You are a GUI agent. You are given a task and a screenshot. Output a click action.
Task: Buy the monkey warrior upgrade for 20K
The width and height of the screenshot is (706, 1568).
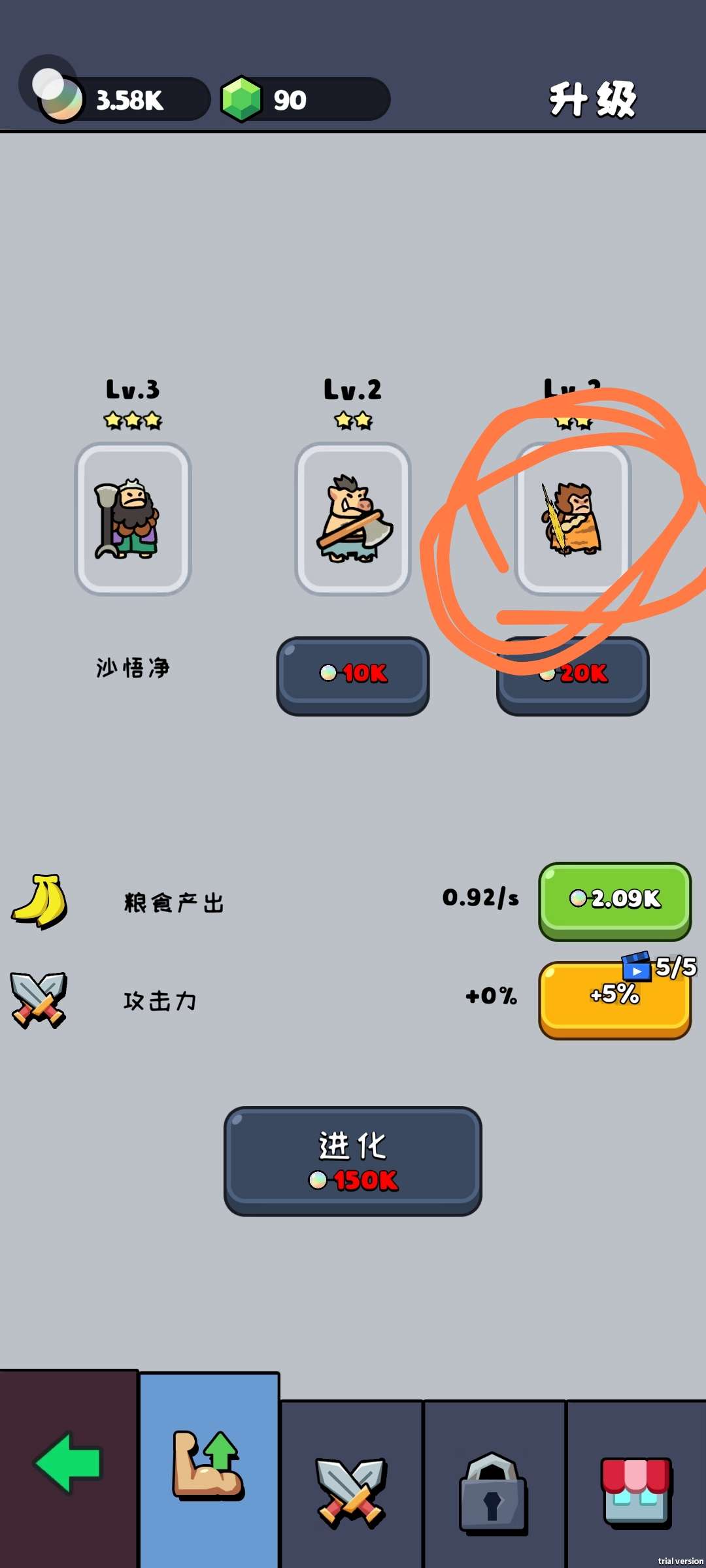573,676
